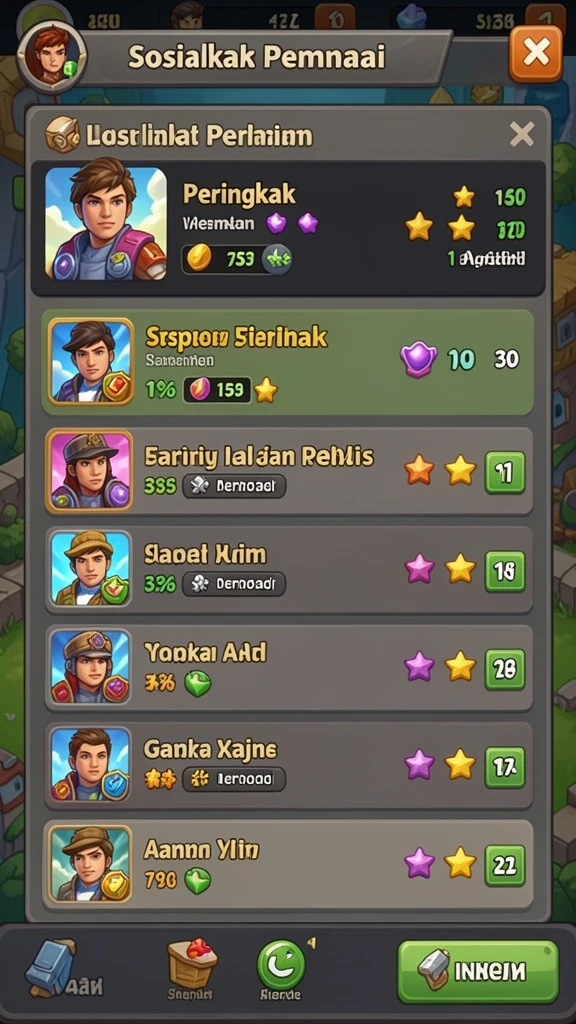Open the Slaoet Hrim player row
The image size is (576, 1024).
(x=288, y=569)
